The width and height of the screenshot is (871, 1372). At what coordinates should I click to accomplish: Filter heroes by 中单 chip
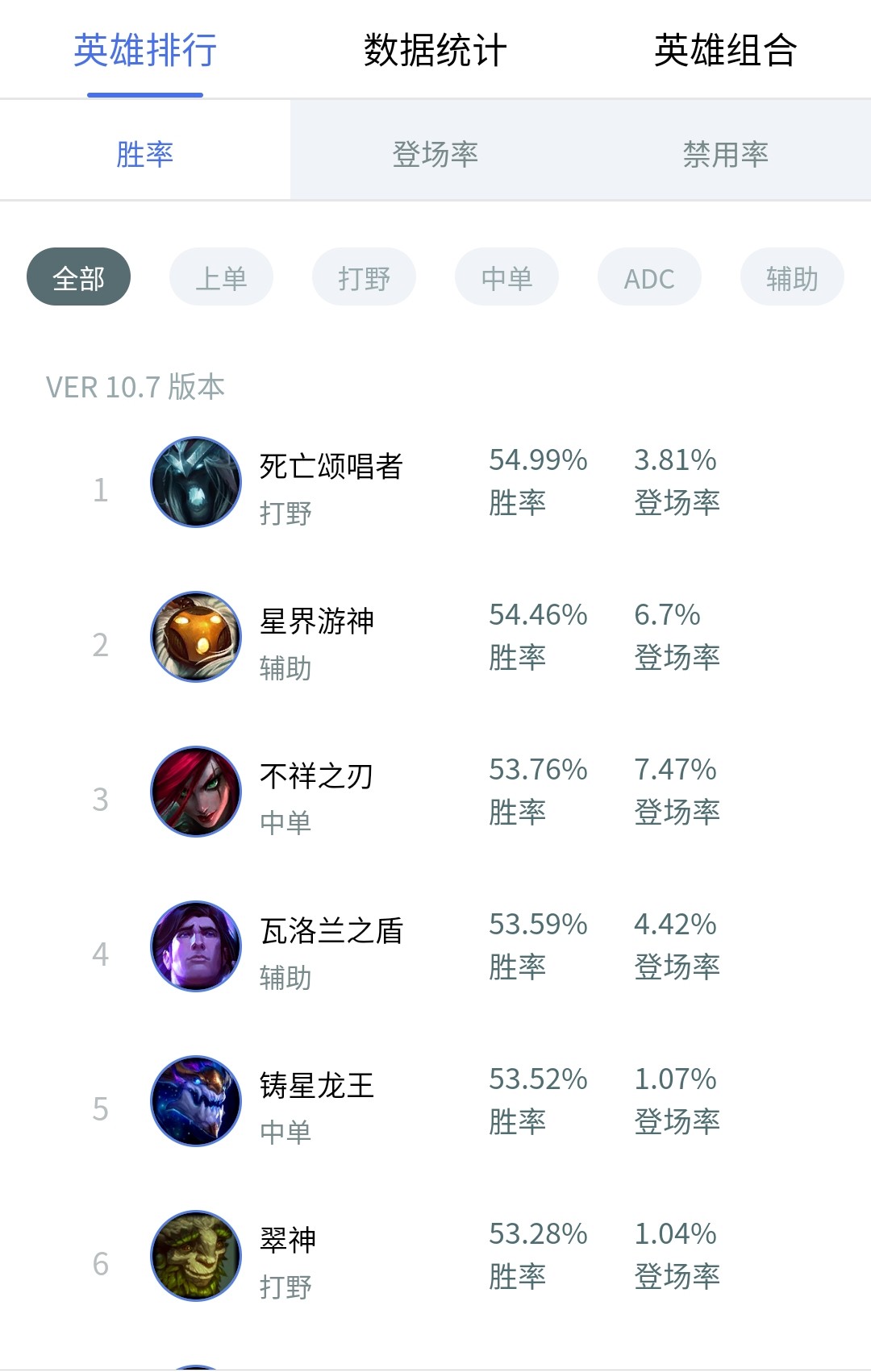tap(506, 277)
